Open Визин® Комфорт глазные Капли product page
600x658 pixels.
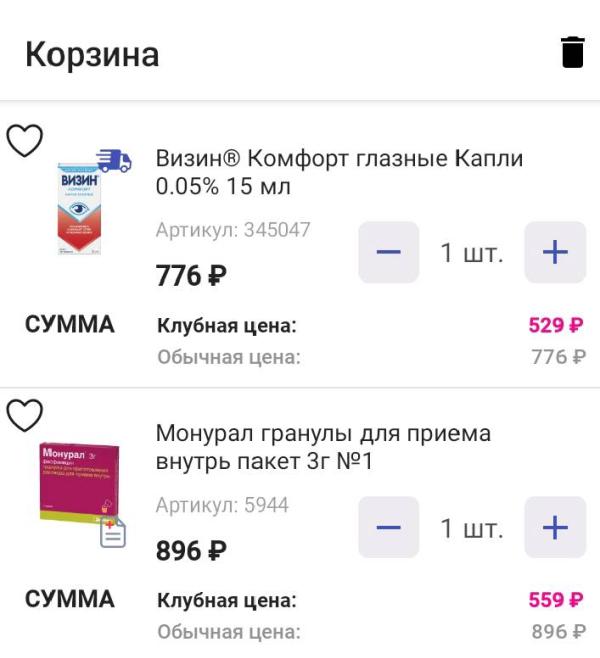pyautogui.click(x=340, y=173)
